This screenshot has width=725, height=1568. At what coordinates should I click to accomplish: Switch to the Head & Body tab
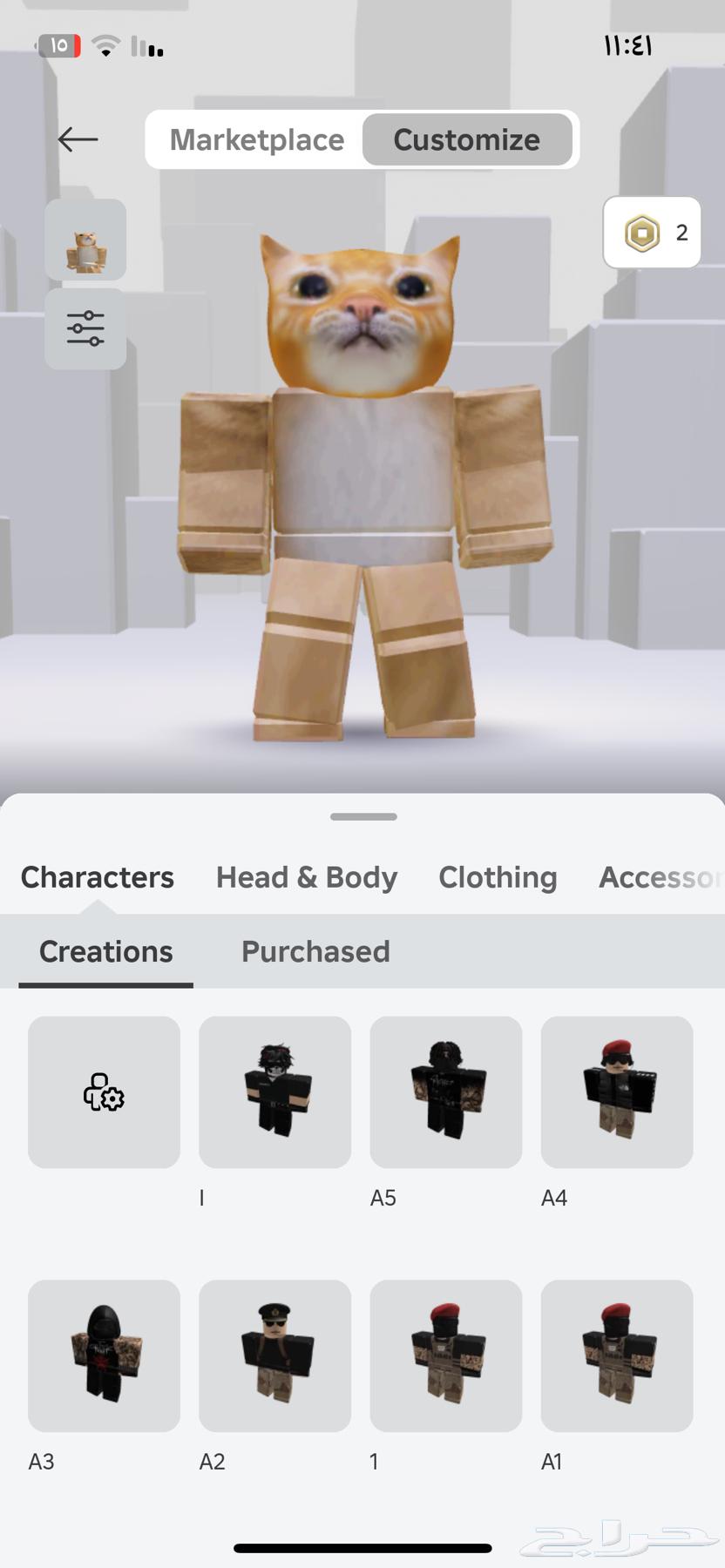(307, 877)
